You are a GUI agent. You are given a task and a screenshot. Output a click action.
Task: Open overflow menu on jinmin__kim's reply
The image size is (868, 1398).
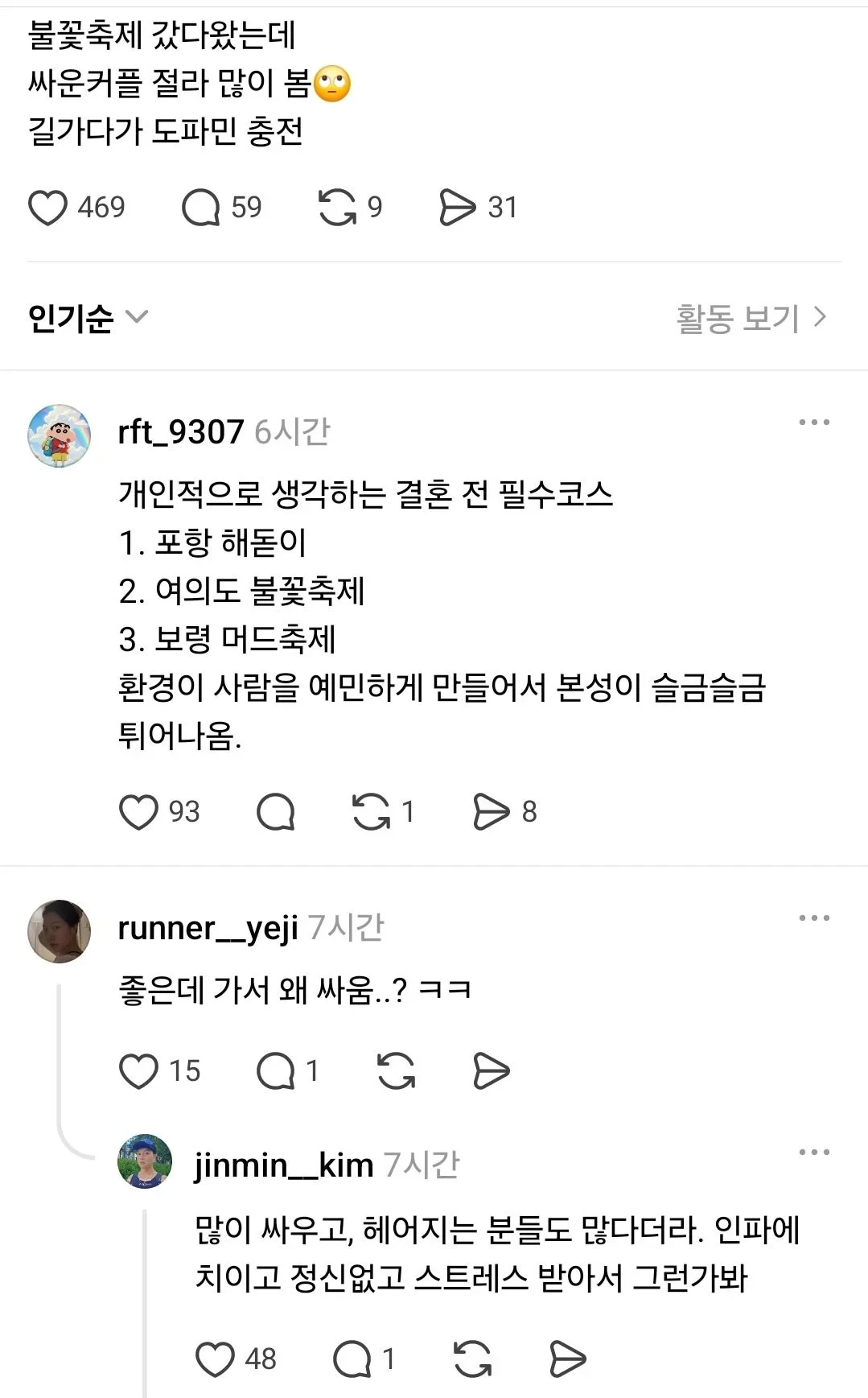(814, 1153)
